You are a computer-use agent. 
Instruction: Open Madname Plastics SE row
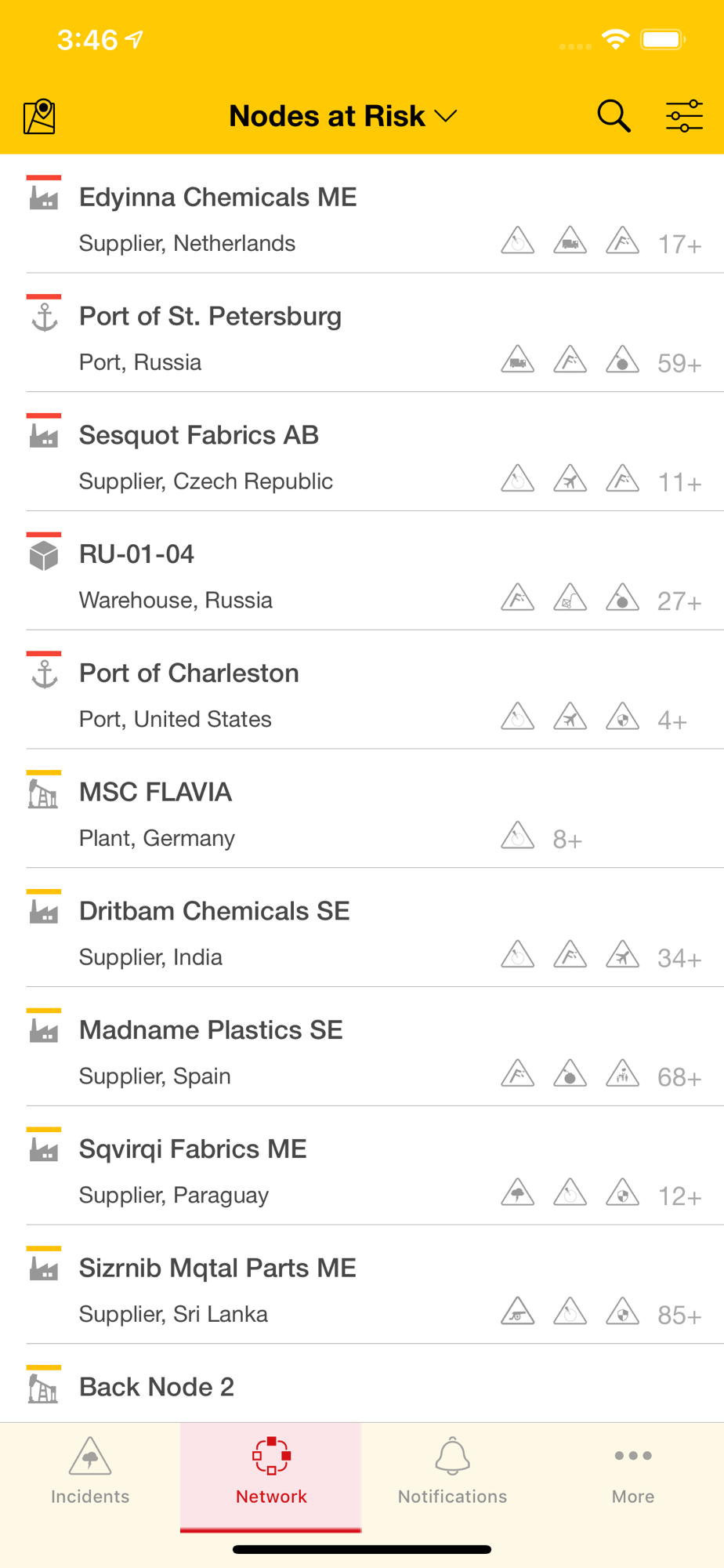click(211, 1031)
